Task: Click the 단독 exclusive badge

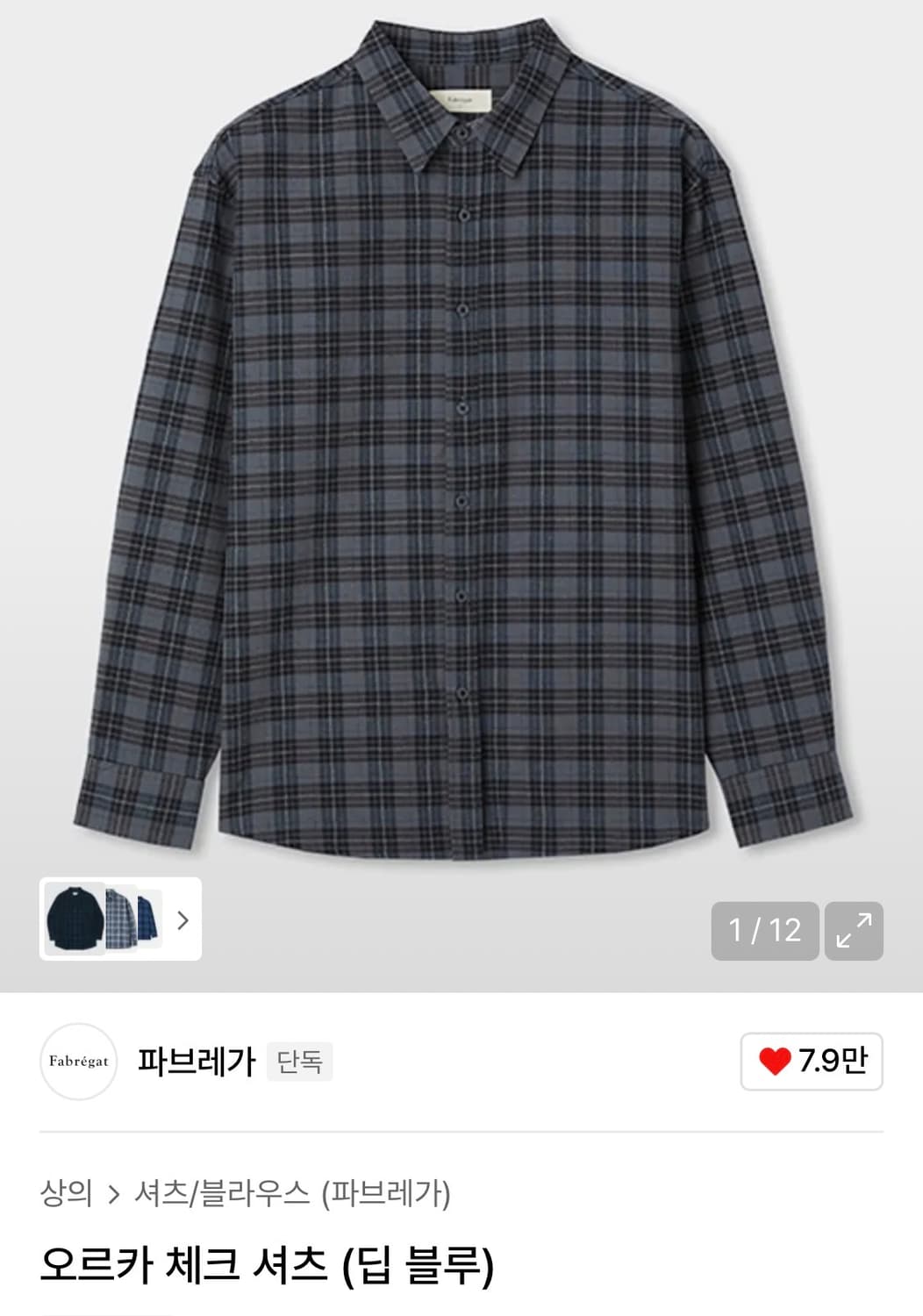Action: click(x=301, y=1062)
